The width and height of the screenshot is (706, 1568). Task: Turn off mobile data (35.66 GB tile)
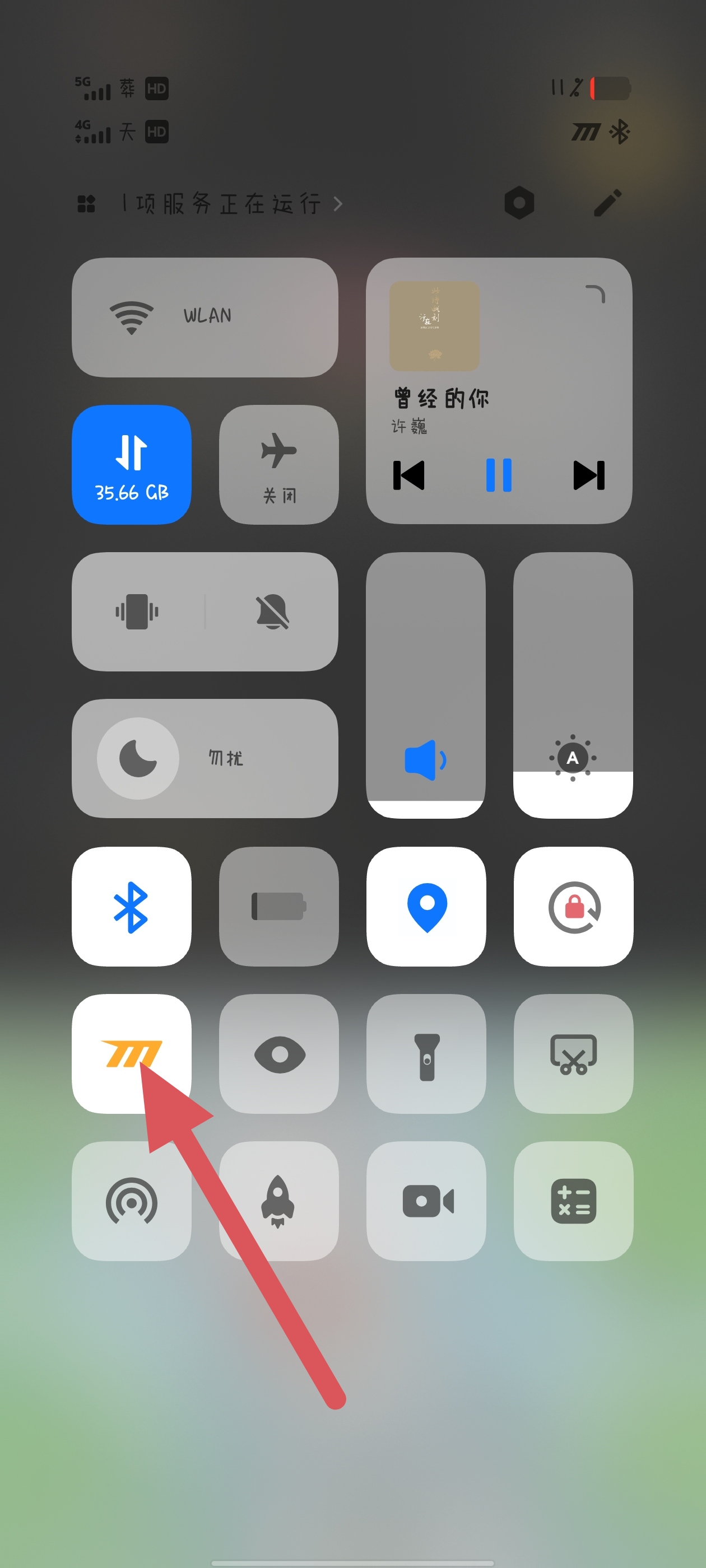point(132,464)
